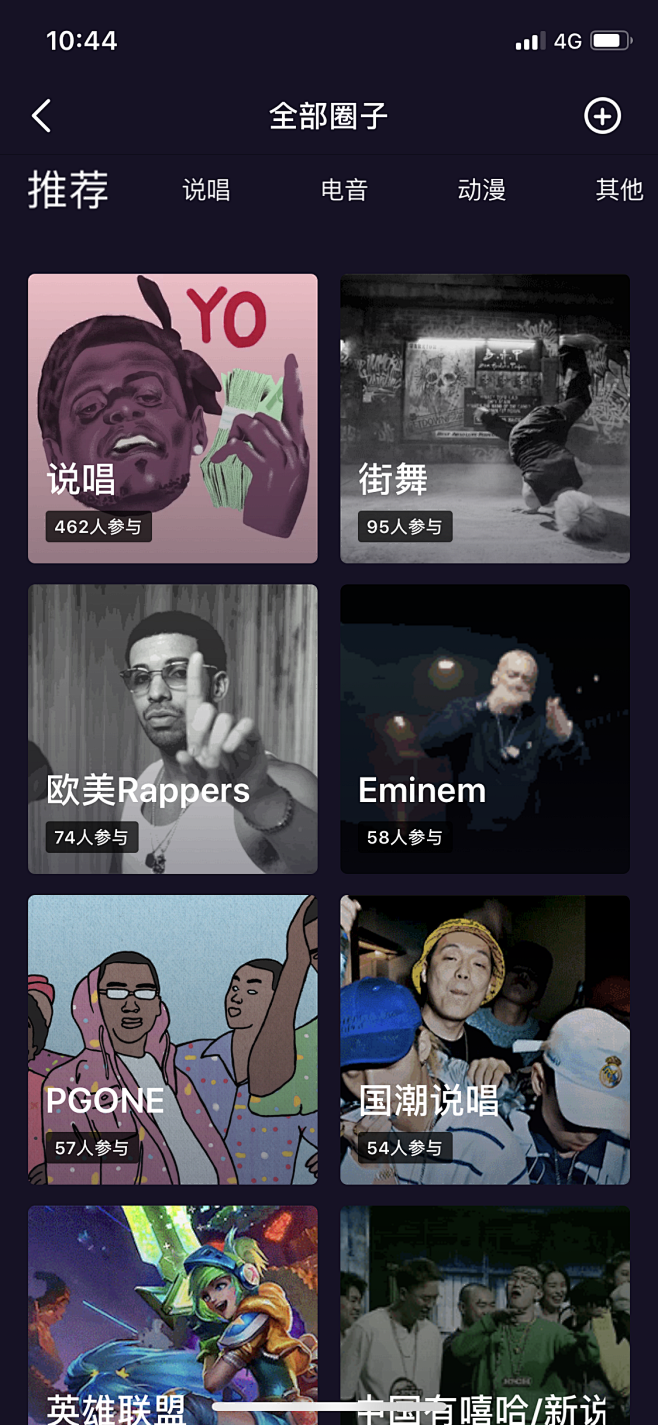This screenshot has height=1425, width=658.
Task: Open the 说唱 circle with 462 participants
Action: pos(173,419)
